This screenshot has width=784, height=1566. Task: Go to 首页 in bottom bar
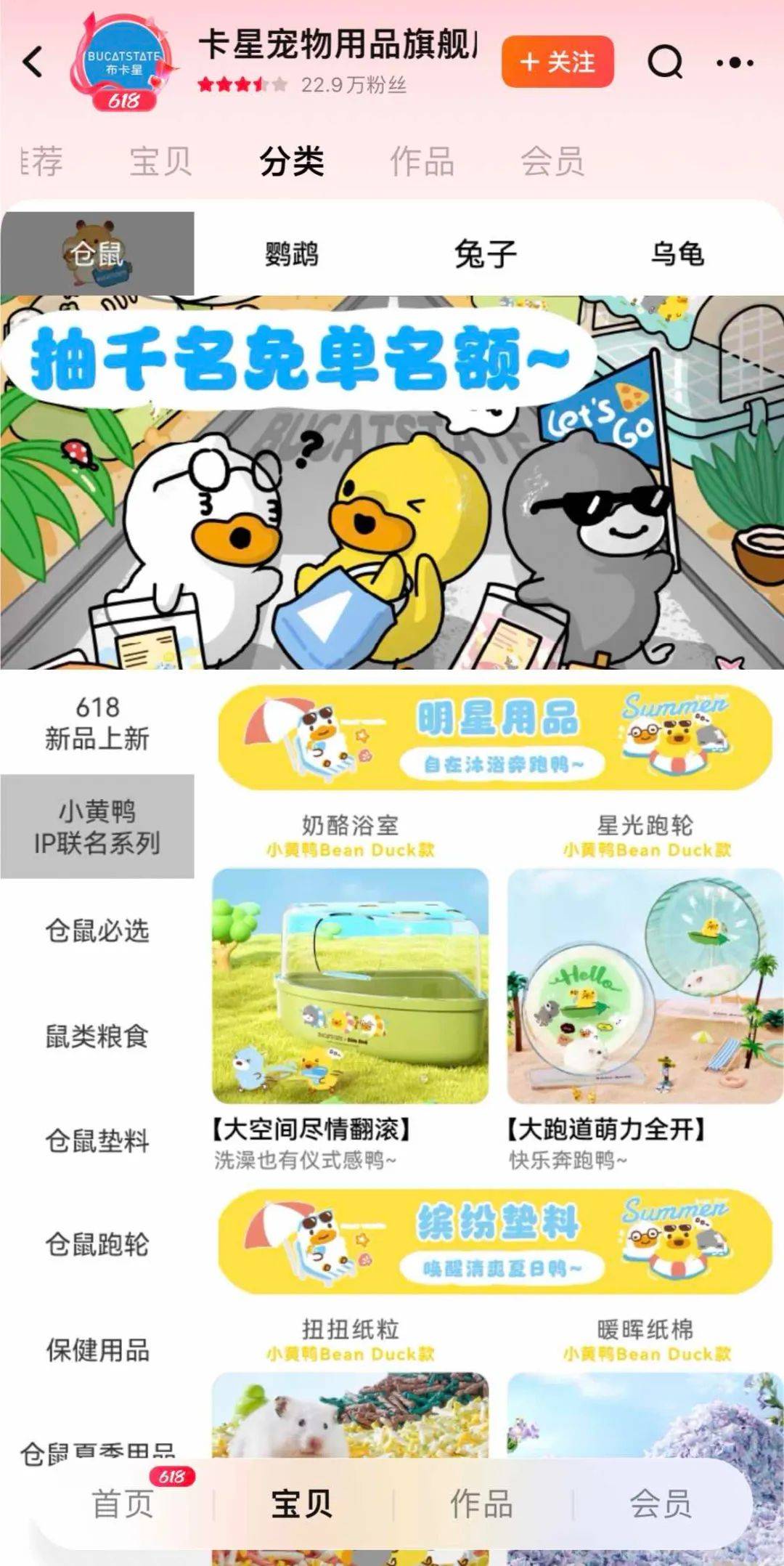[x=122, y=1504]
